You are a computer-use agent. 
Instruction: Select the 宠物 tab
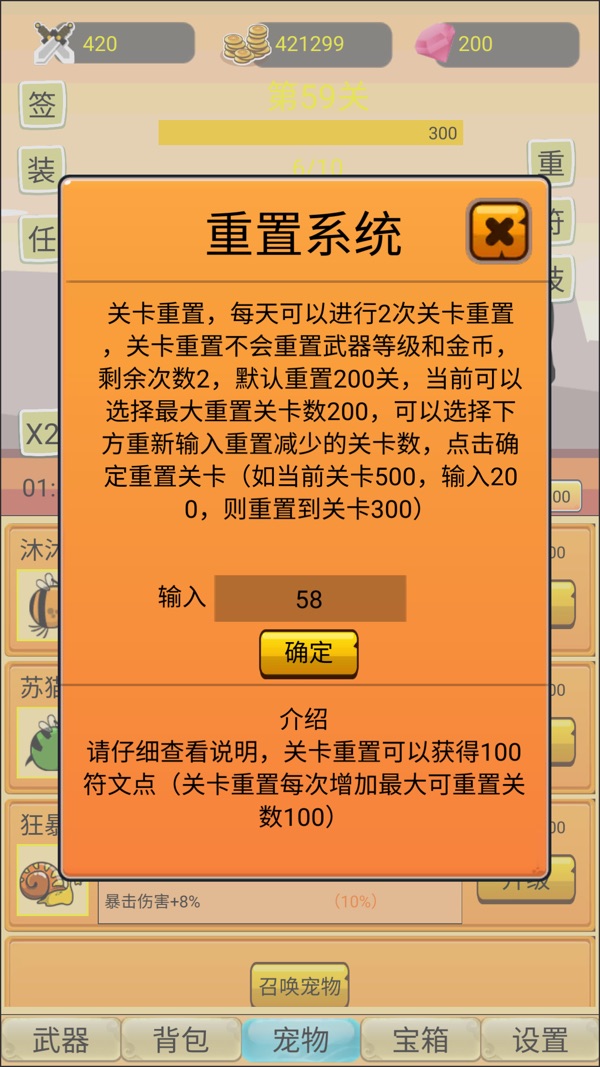click(x=300, y=1040)
